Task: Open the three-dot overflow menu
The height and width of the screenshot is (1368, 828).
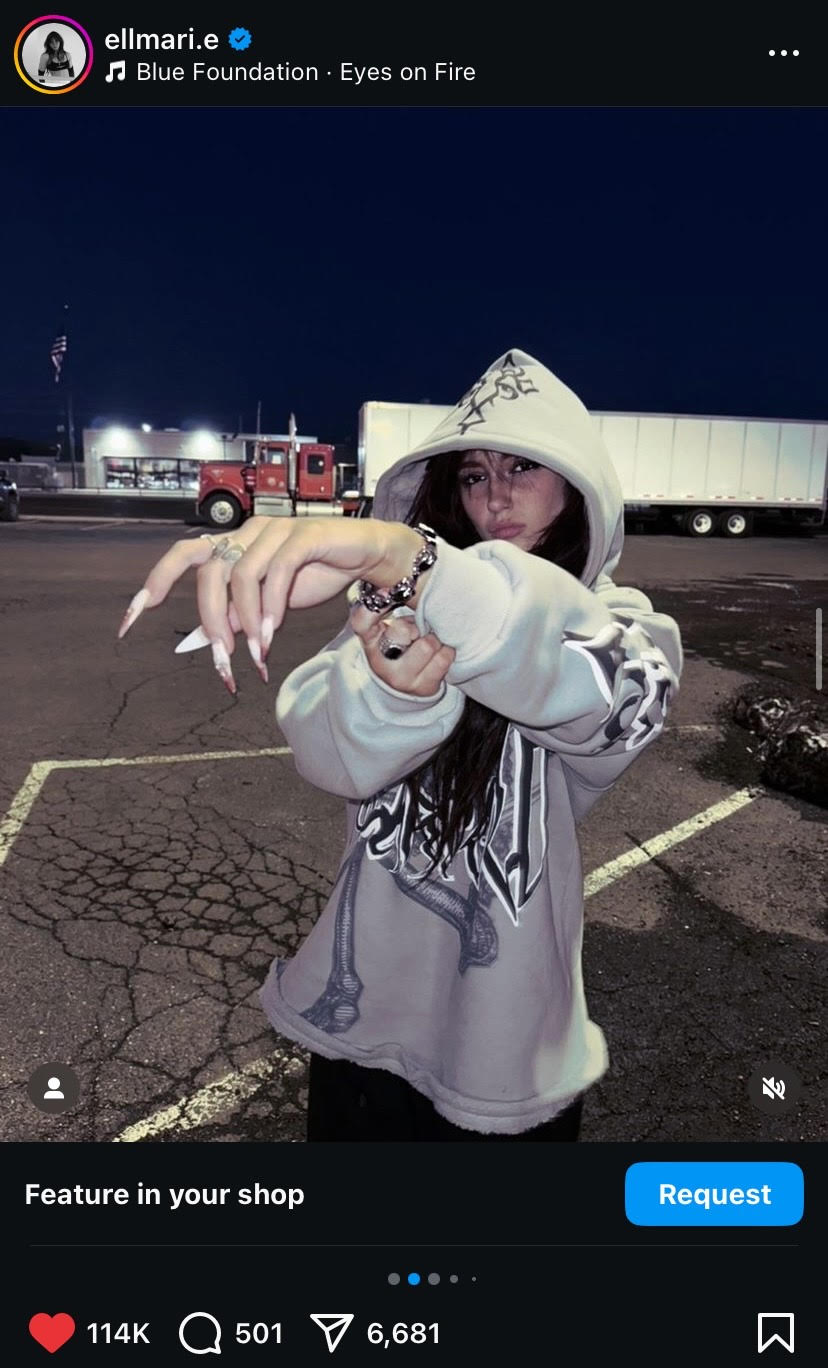Action: 783,53
